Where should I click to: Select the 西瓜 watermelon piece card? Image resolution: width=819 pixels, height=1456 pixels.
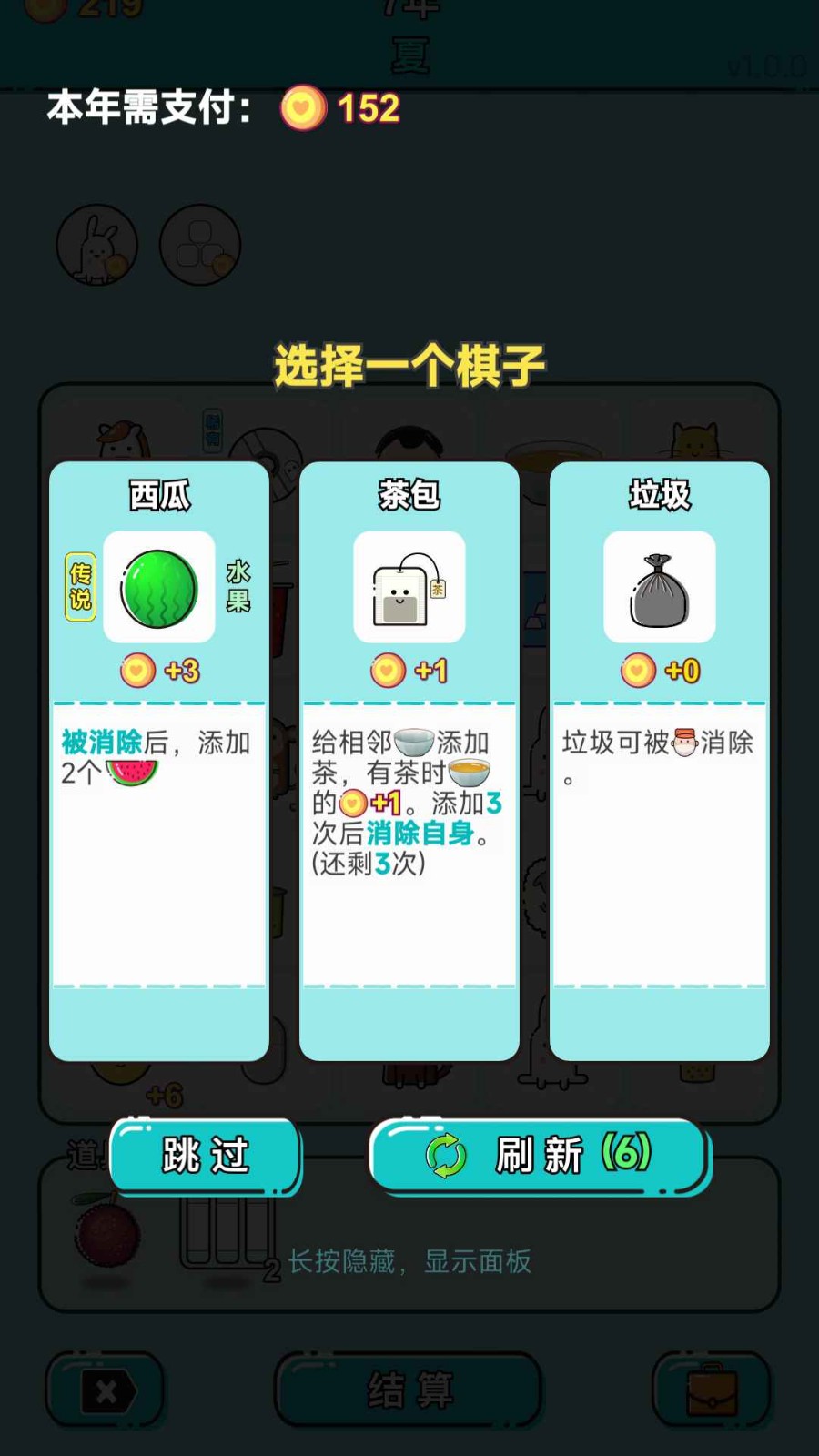159,760
